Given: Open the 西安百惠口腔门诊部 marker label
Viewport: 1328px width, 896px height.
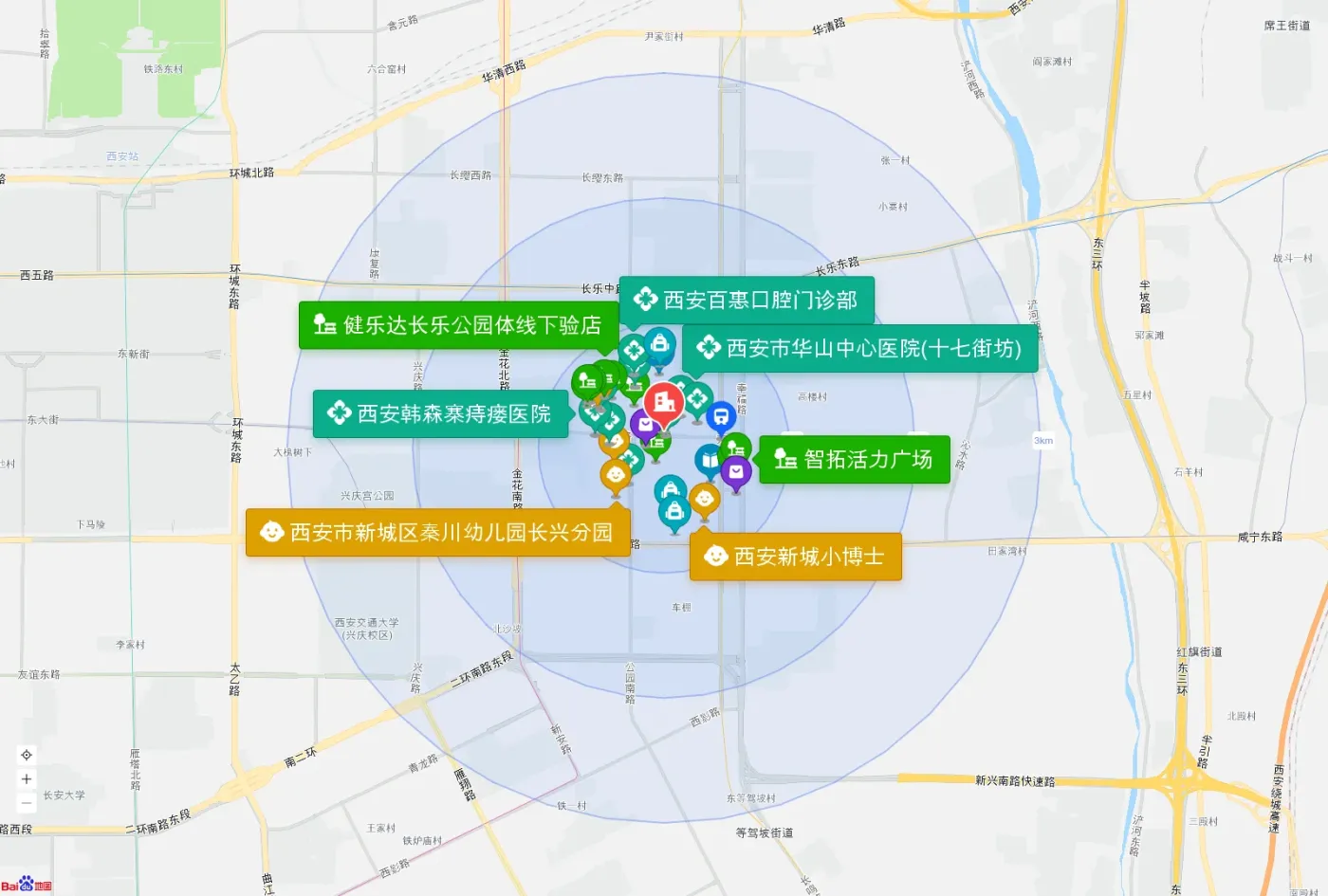Looking at the screenshot, I should pos(747,301).
